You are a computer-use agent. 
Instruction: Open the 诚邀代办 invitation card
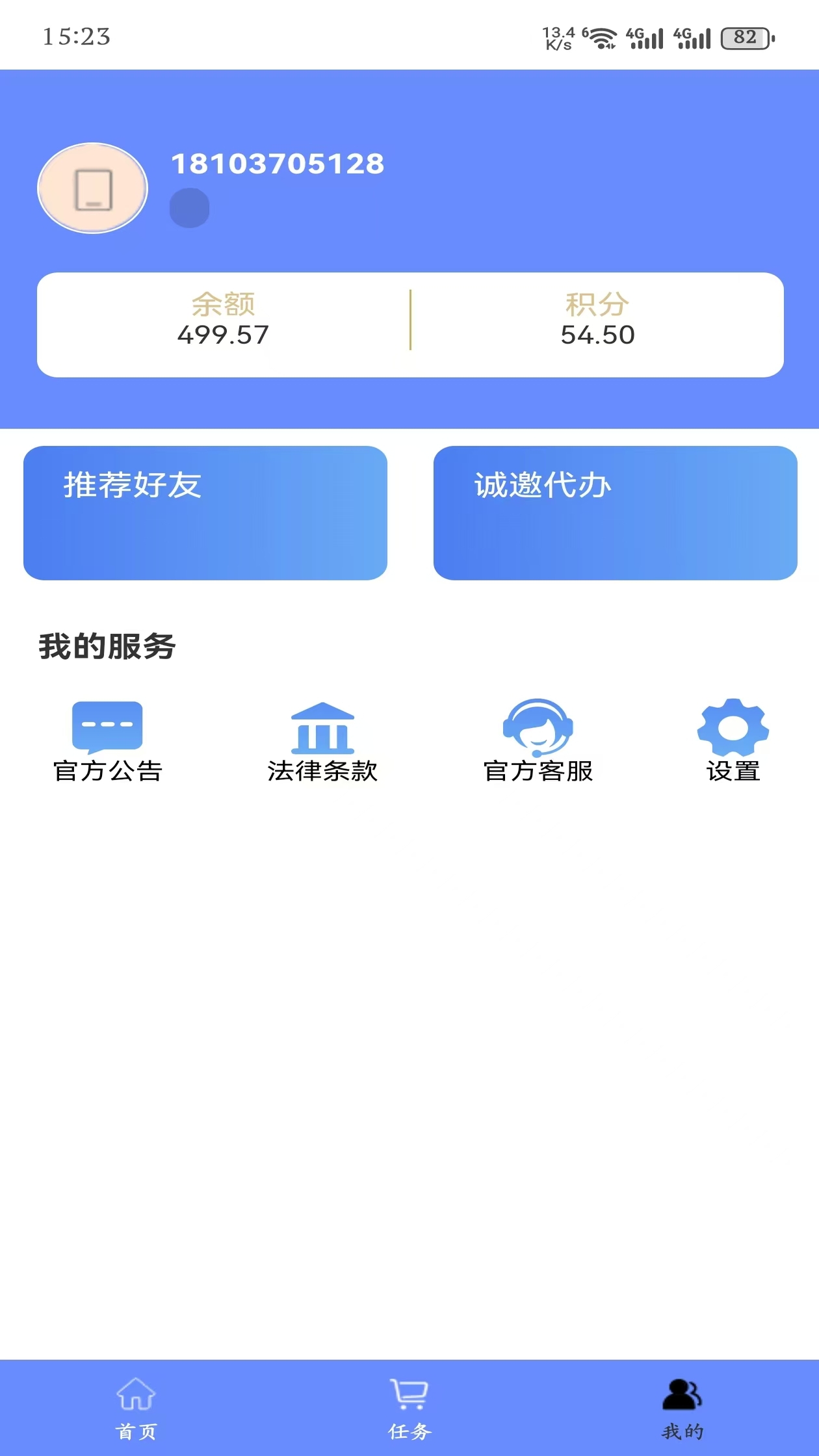click(614, 512)
